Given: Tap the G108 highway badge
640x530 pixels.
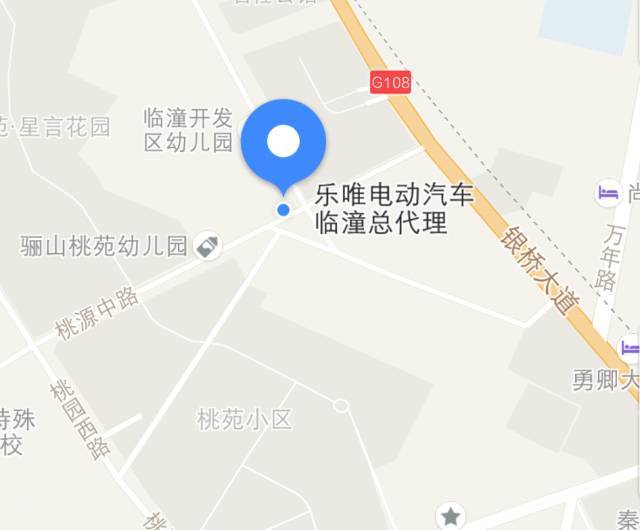Looking at the screenshot, I should [390, 82].
